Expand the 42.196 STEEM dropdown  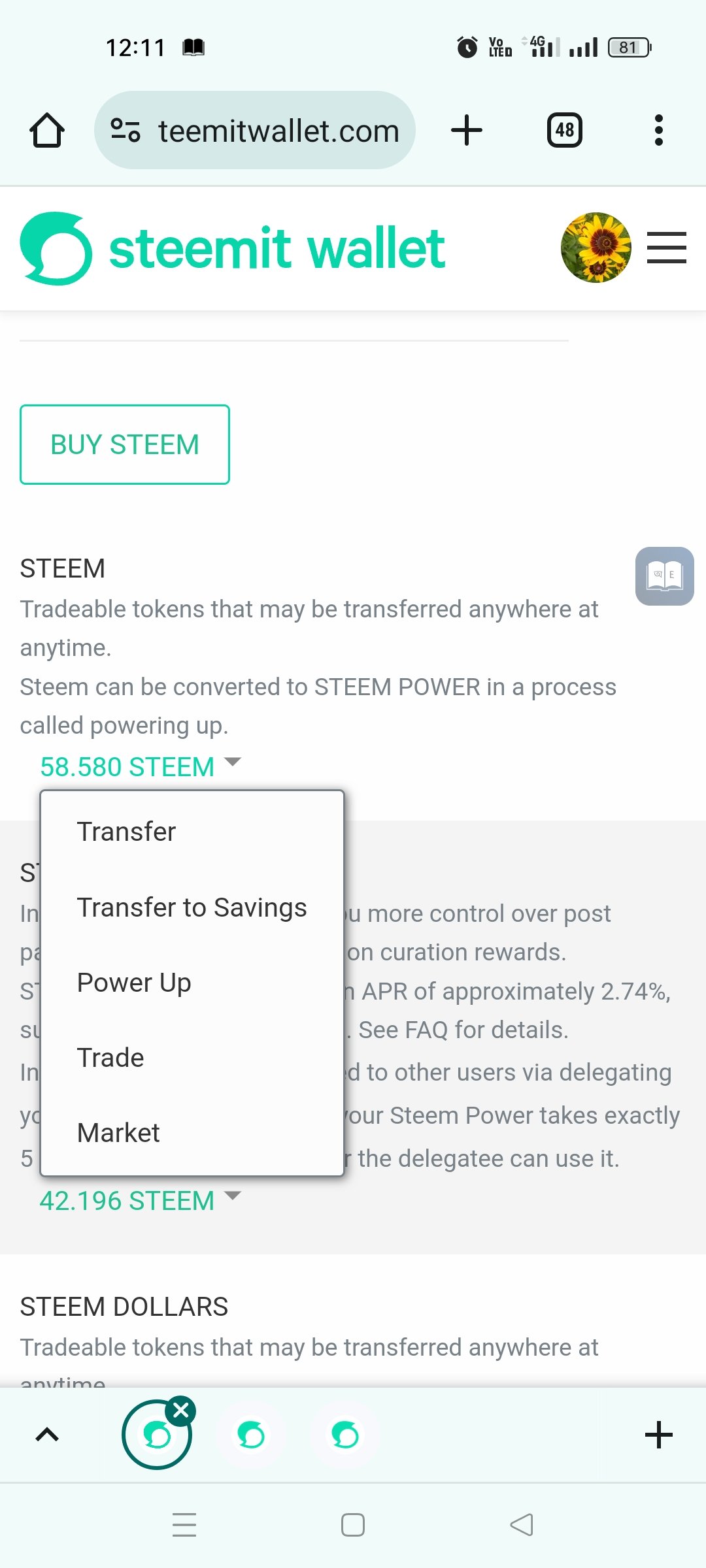(x=141, y=1200)
